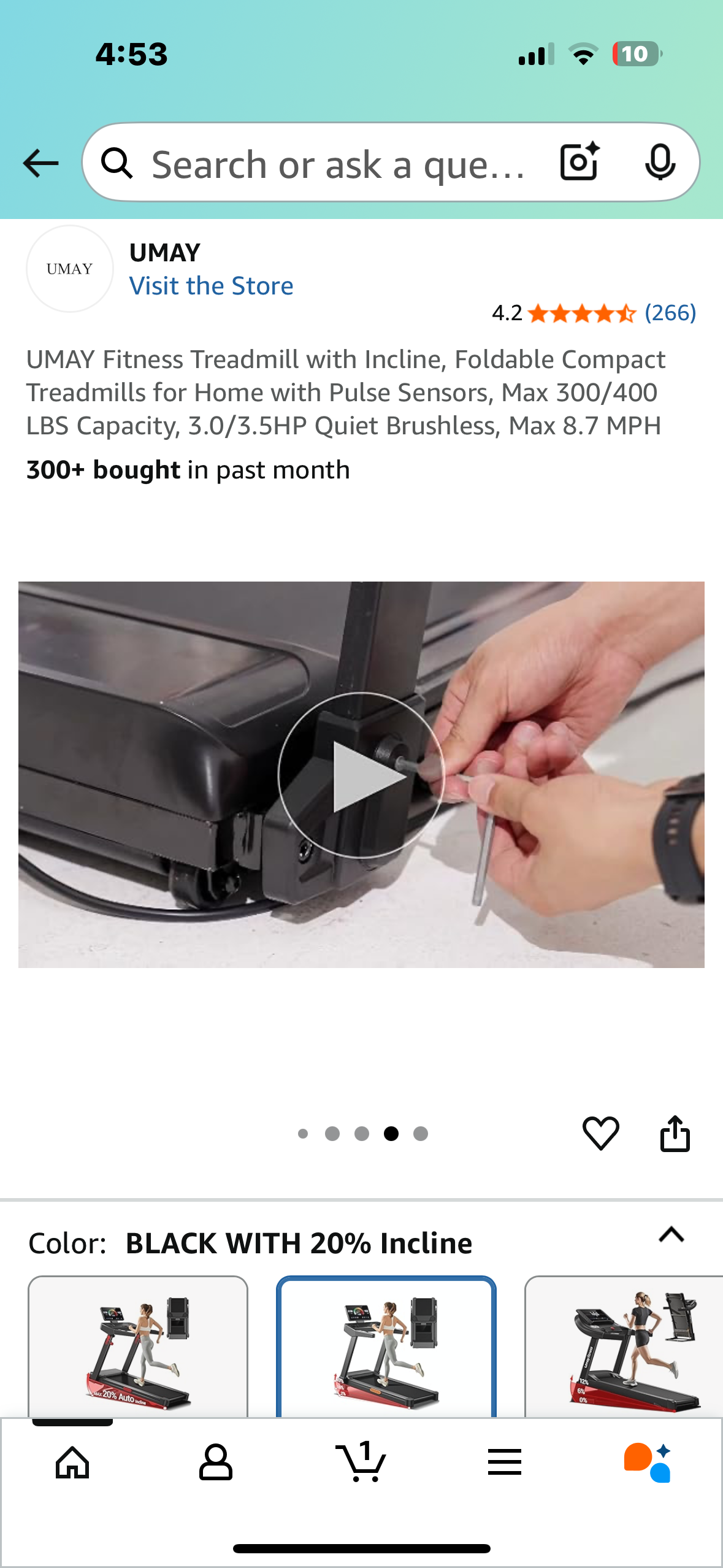Open the hamburger menu tab
This screenshot has height=1568, width=723.
[505, 1463]
